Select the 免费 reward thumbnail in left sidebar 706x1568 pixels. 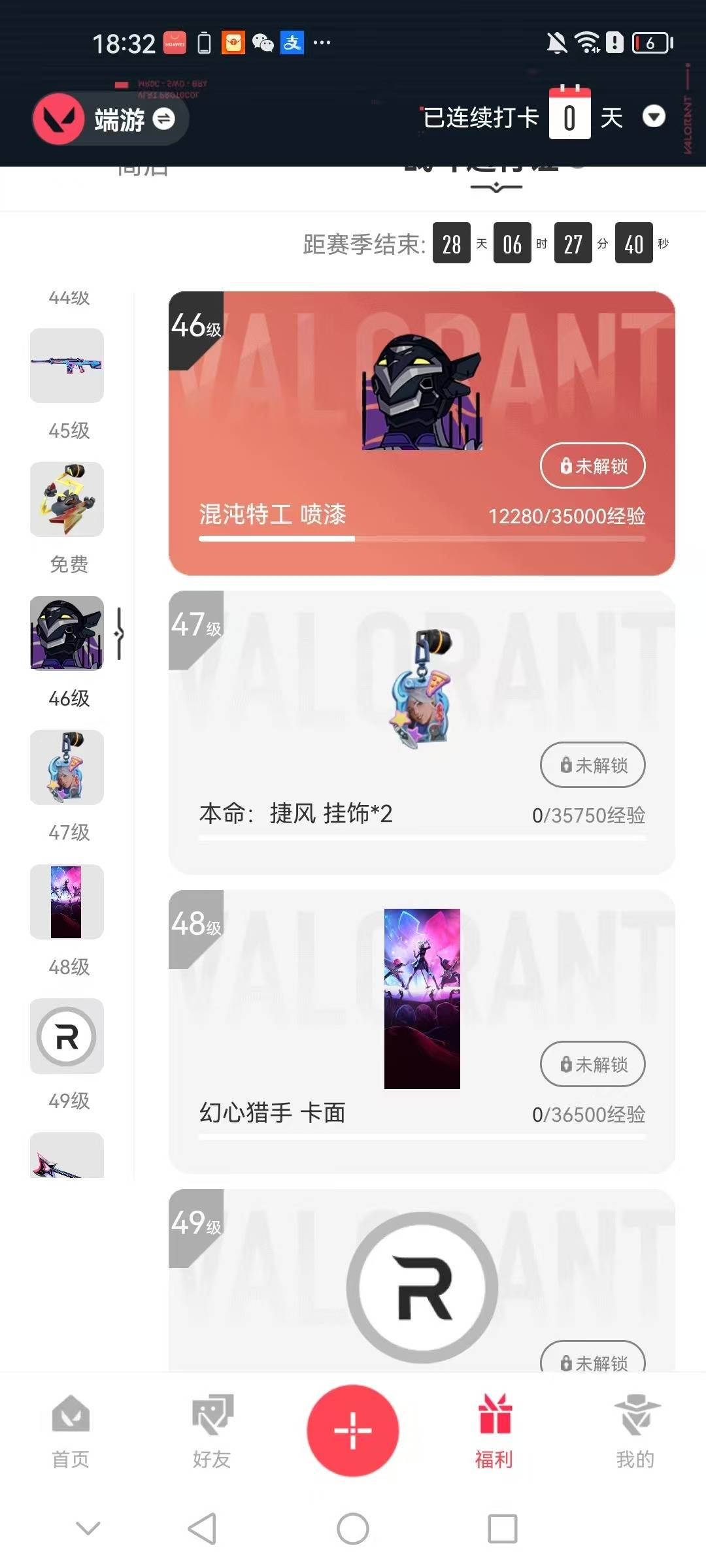(x=66, y=500)
